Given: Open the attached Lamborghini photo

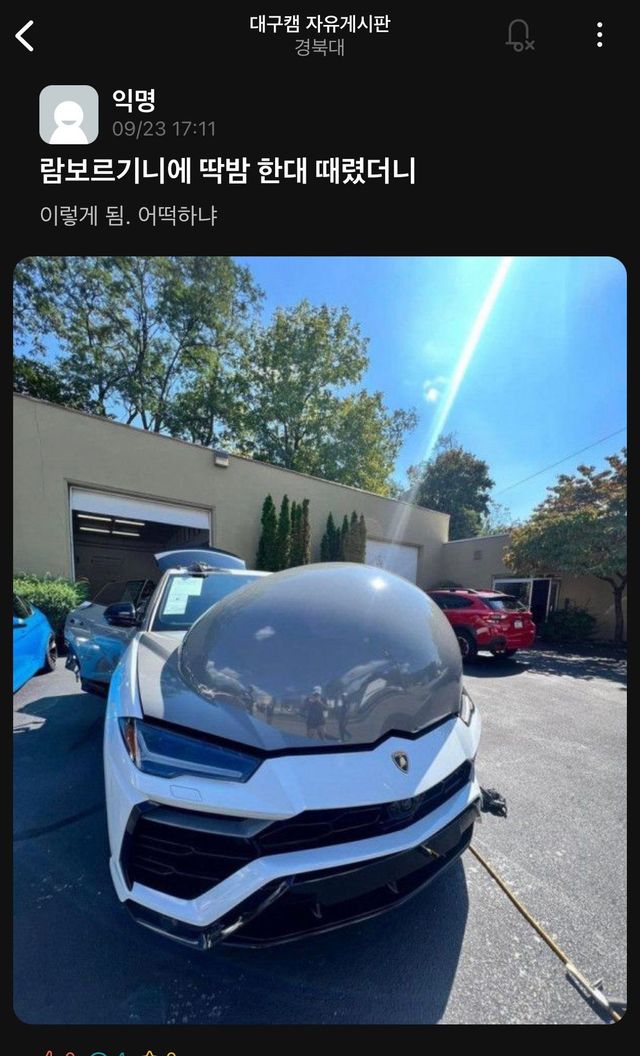Looking at the screenshot, I should (320, 640).
